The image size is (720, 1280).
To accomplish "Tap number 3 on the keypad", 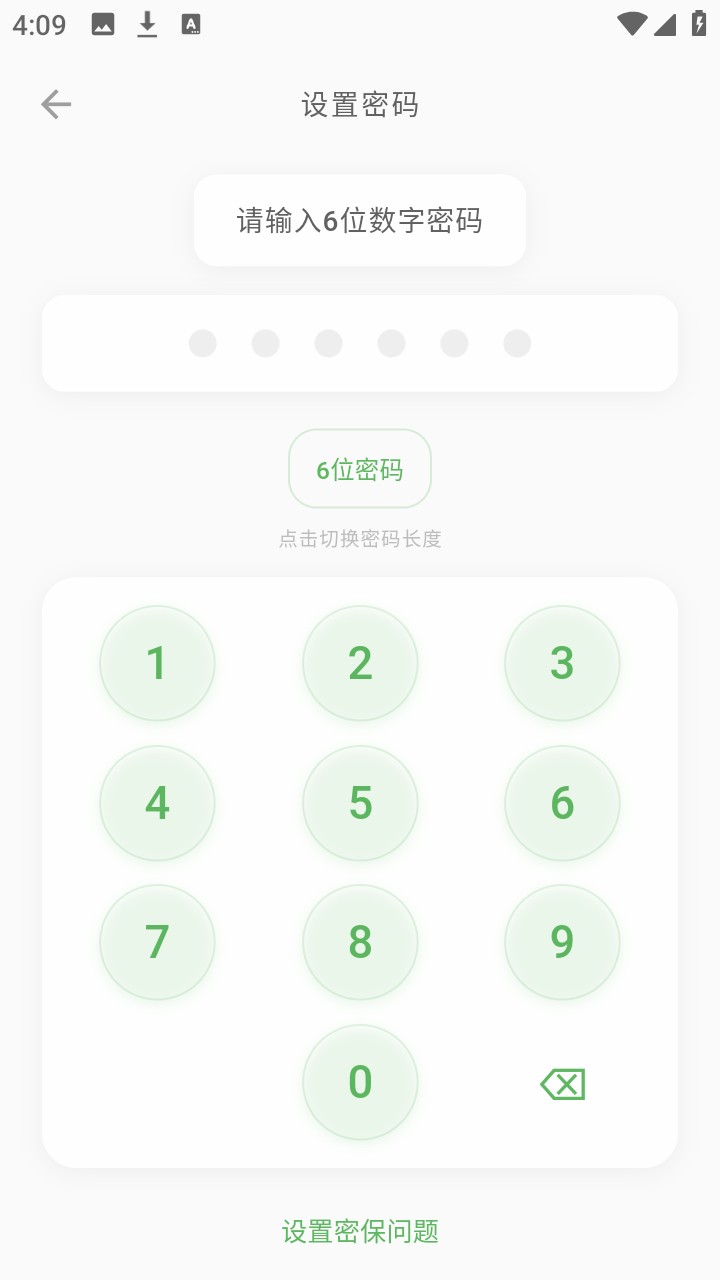I will tap(562, 663).
